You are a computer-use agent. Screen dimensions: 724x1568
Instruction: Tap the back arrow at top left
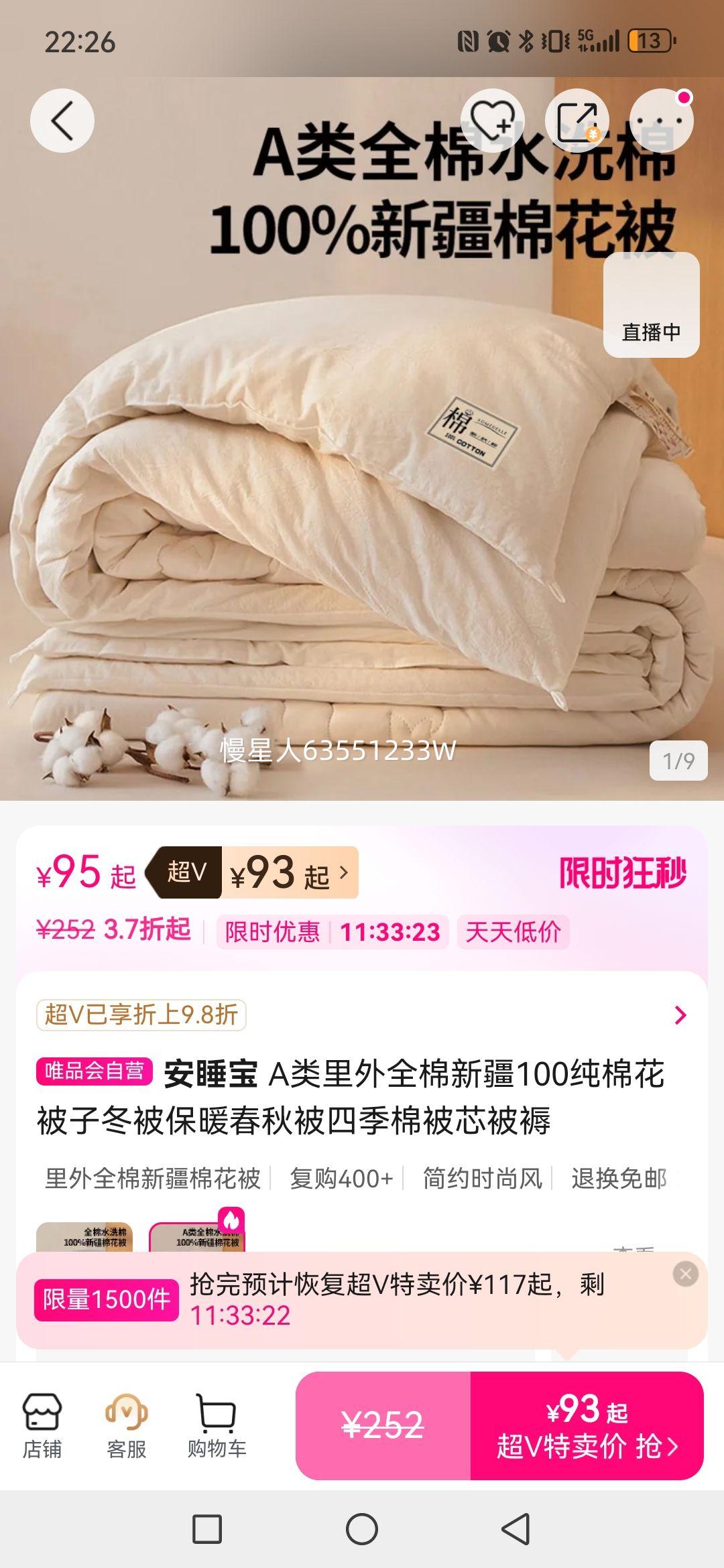(x=64, y=119)
